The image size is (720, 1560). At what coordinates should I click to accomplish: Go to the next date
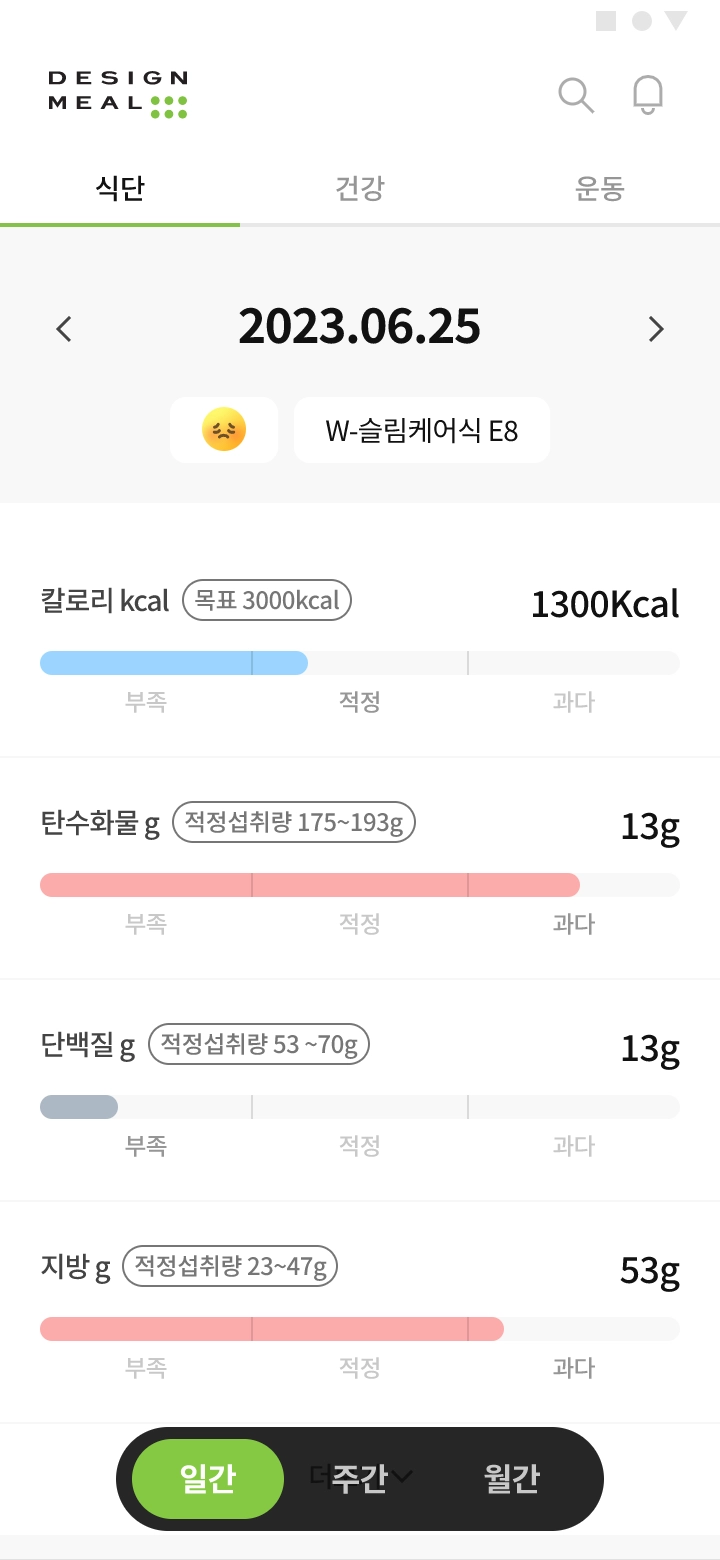[x=656, y=329]
